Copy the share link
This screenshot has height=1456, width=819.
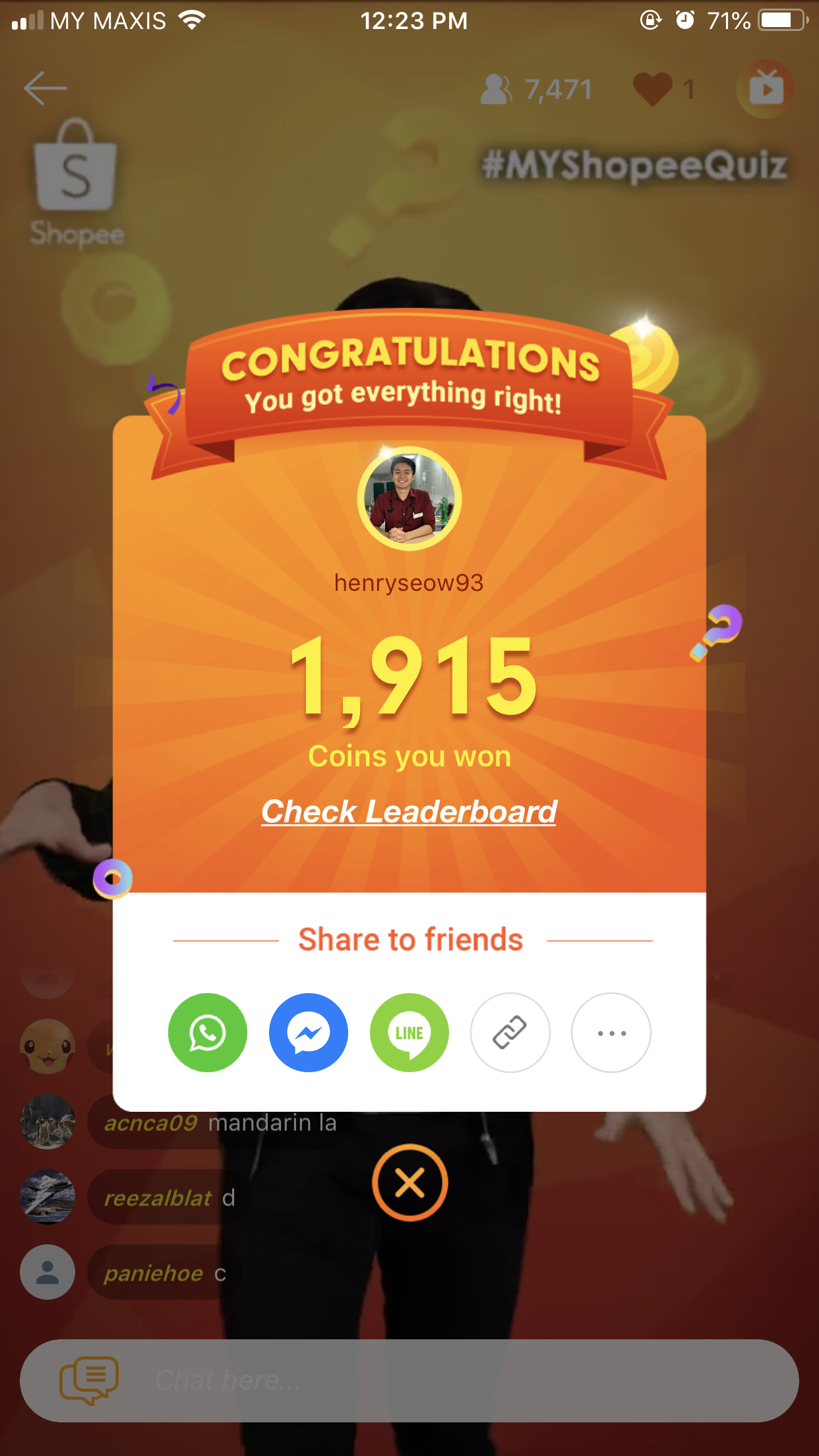pos(510,1033)
